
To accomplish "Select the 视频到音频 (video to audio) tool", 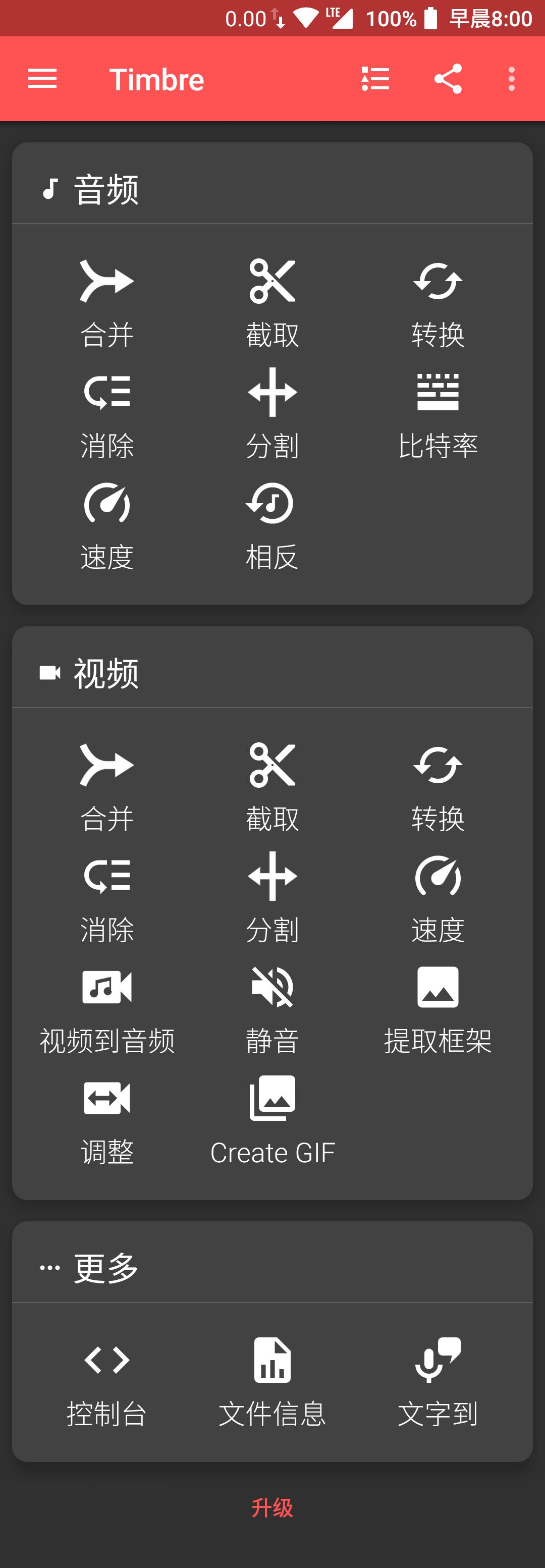I will [107, 1007].
